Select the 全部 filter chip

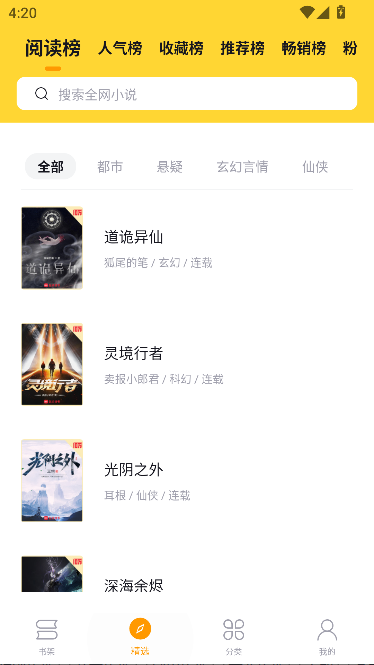pyautogui.click(x=50, y=167)
